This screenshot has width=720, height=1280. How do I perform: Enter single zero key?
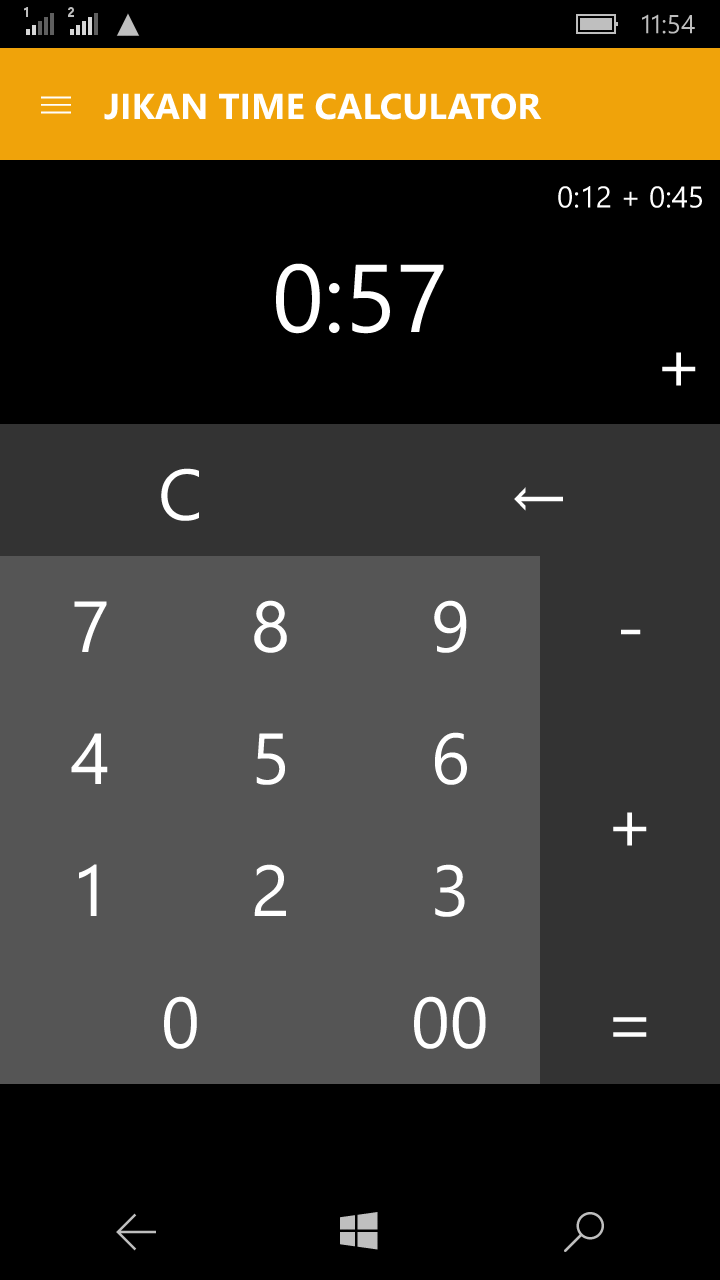[x=180, y=1024]
